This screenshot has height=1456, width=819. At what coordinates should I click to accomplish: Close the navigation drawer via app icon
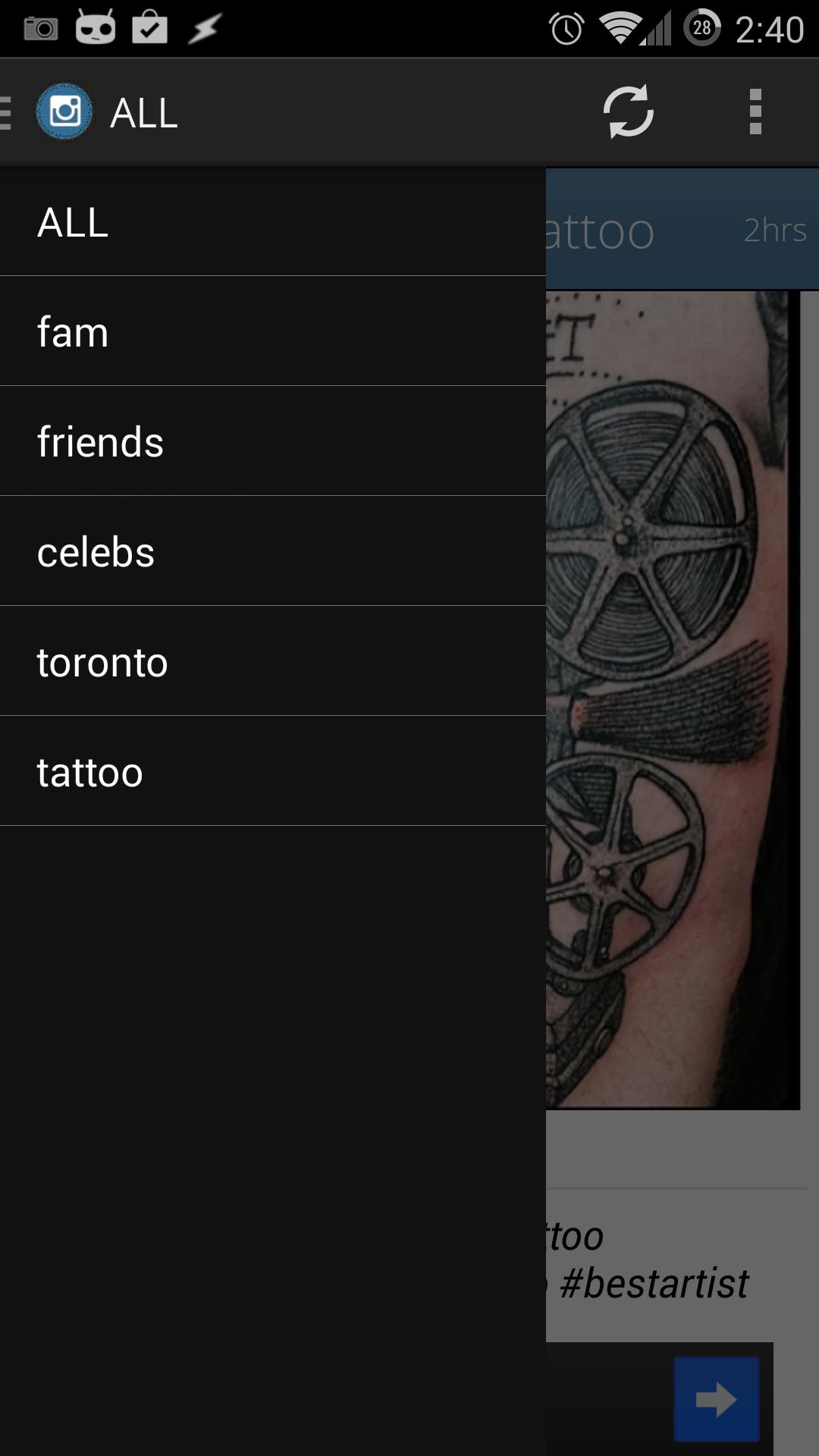[64, 112]
